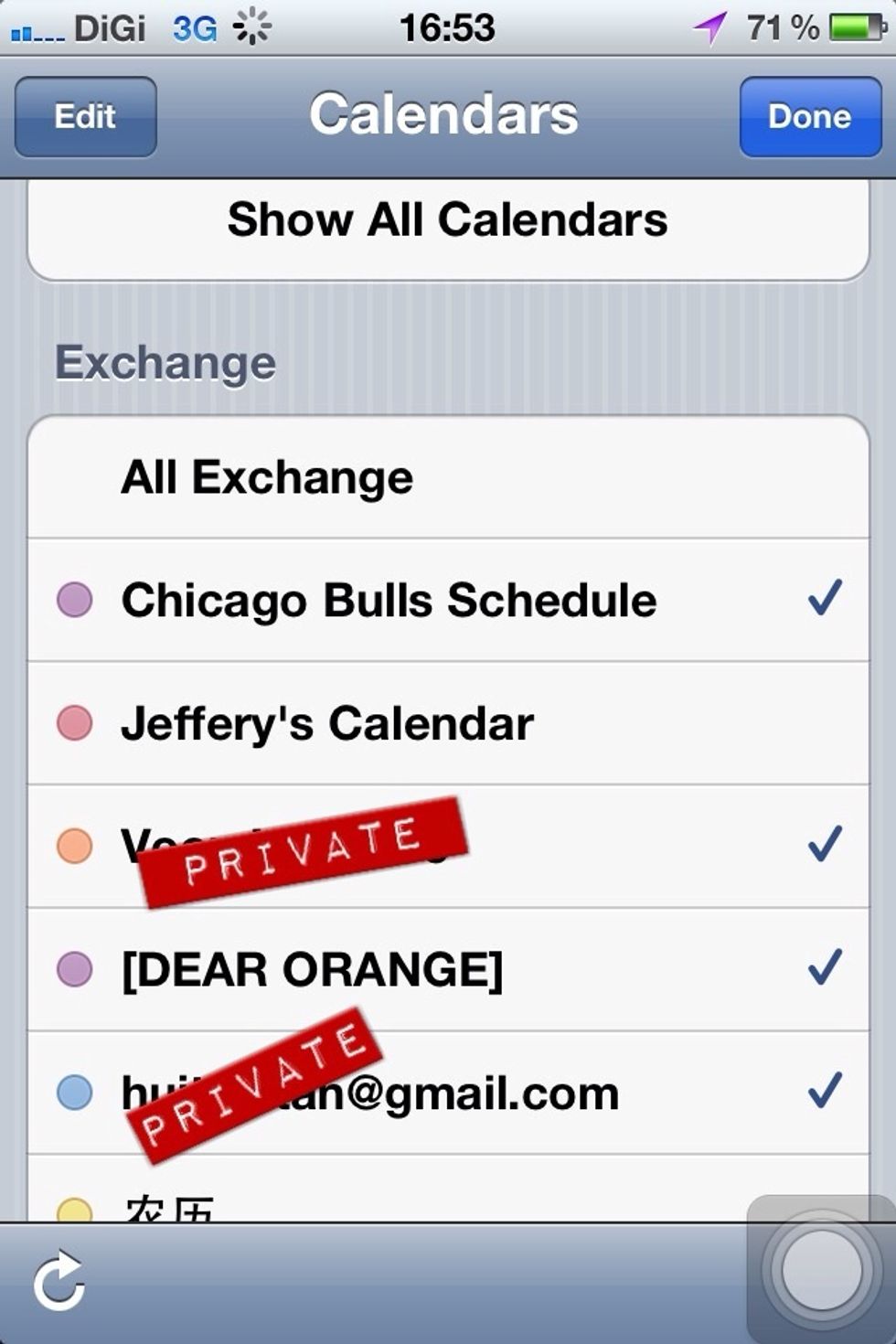Tap Done to close the calendar list
Viewport: 896px width, 1344px height.
(809, 116)
